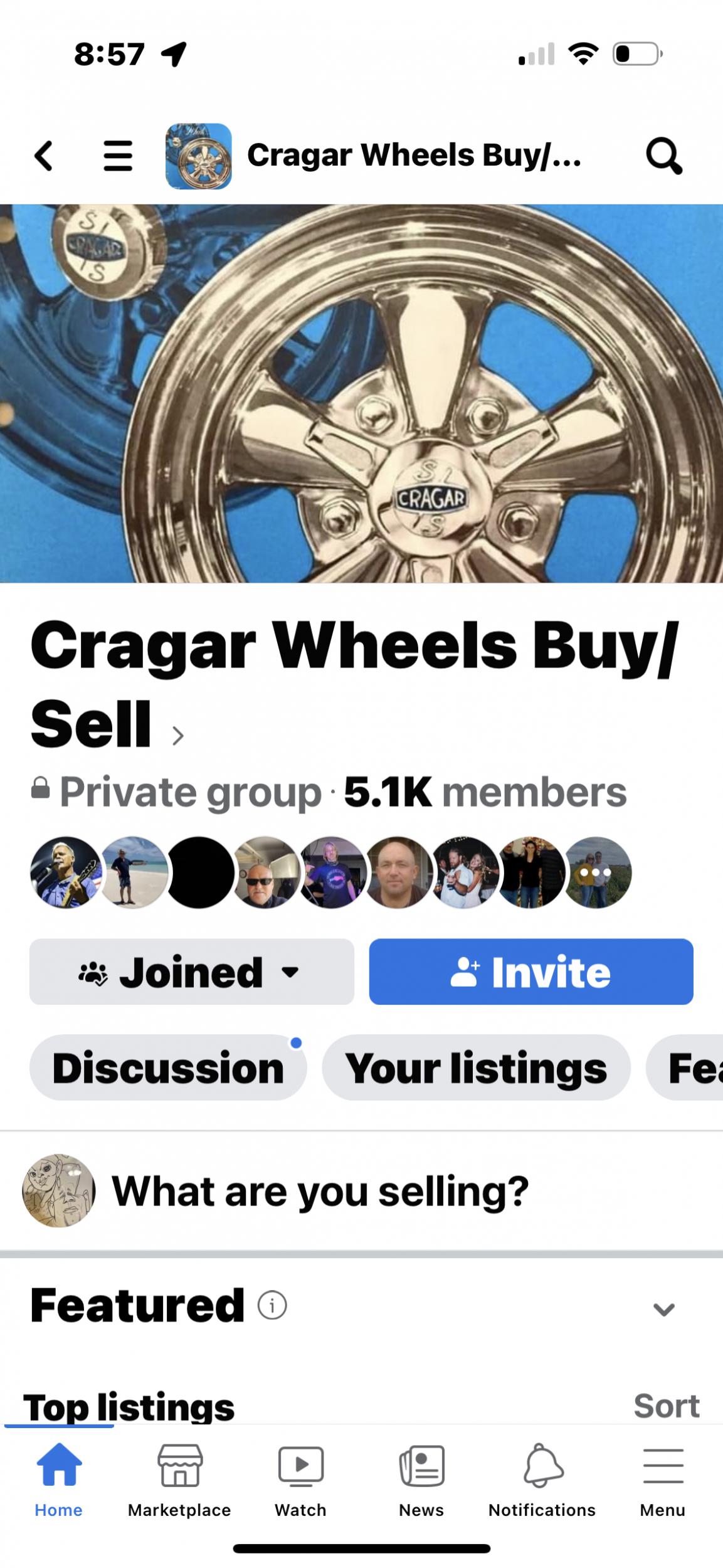The width and height of the screenshot is (723, 1568).
Task: Invite friends to the group
Action: click(530, 972)
